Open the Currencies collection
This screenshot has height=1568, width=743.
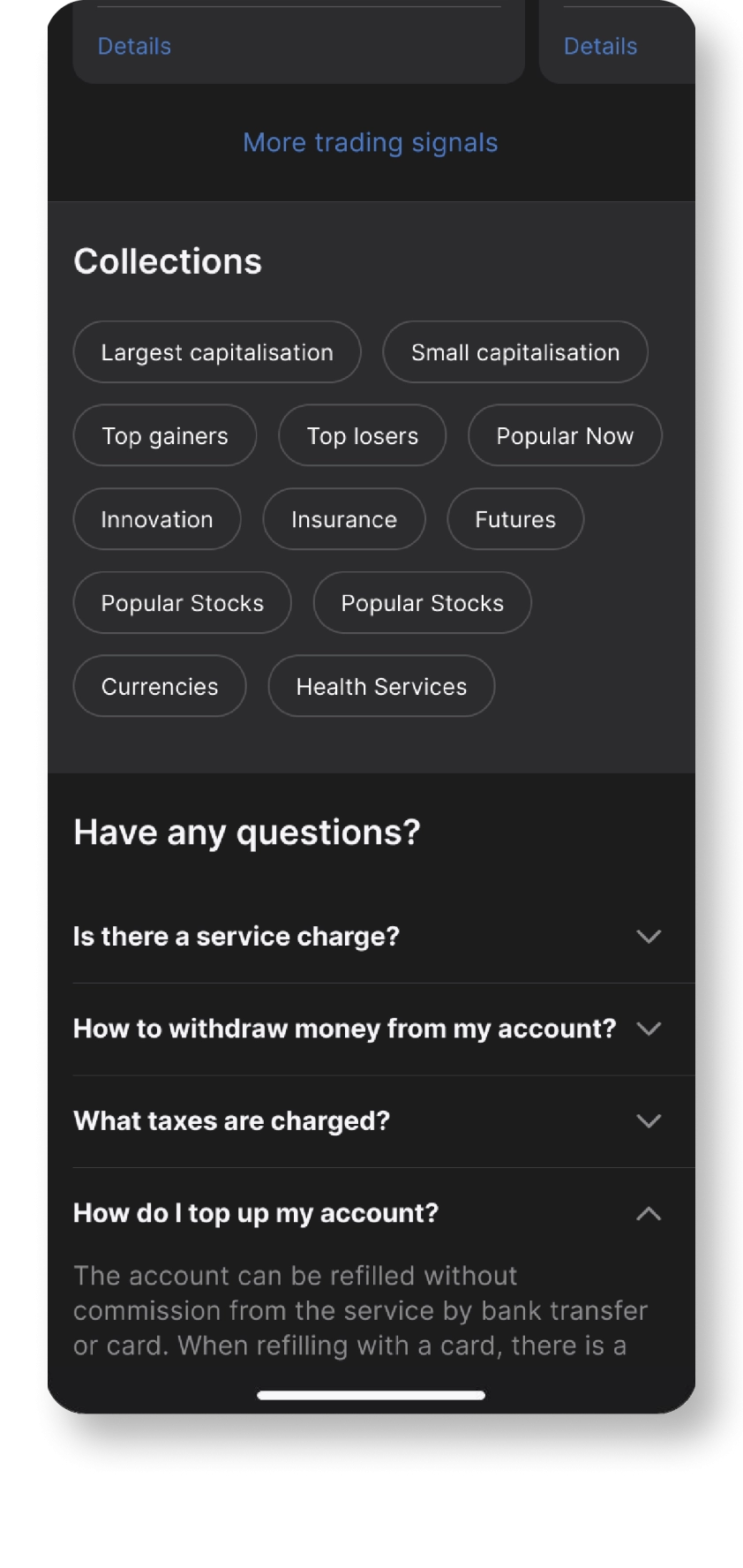[x=160, y=686]
